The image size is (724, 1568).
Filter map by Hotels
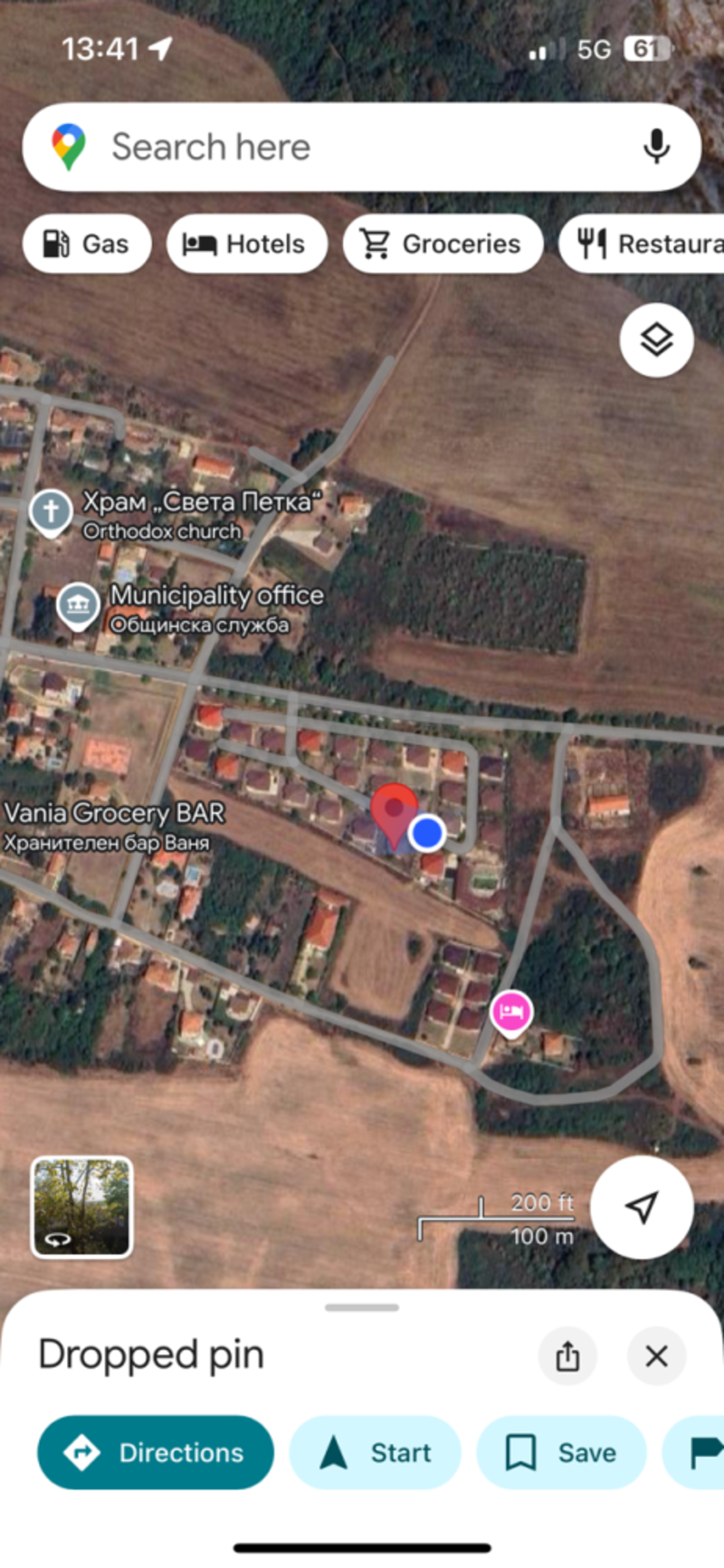click(x=246, y=244)
